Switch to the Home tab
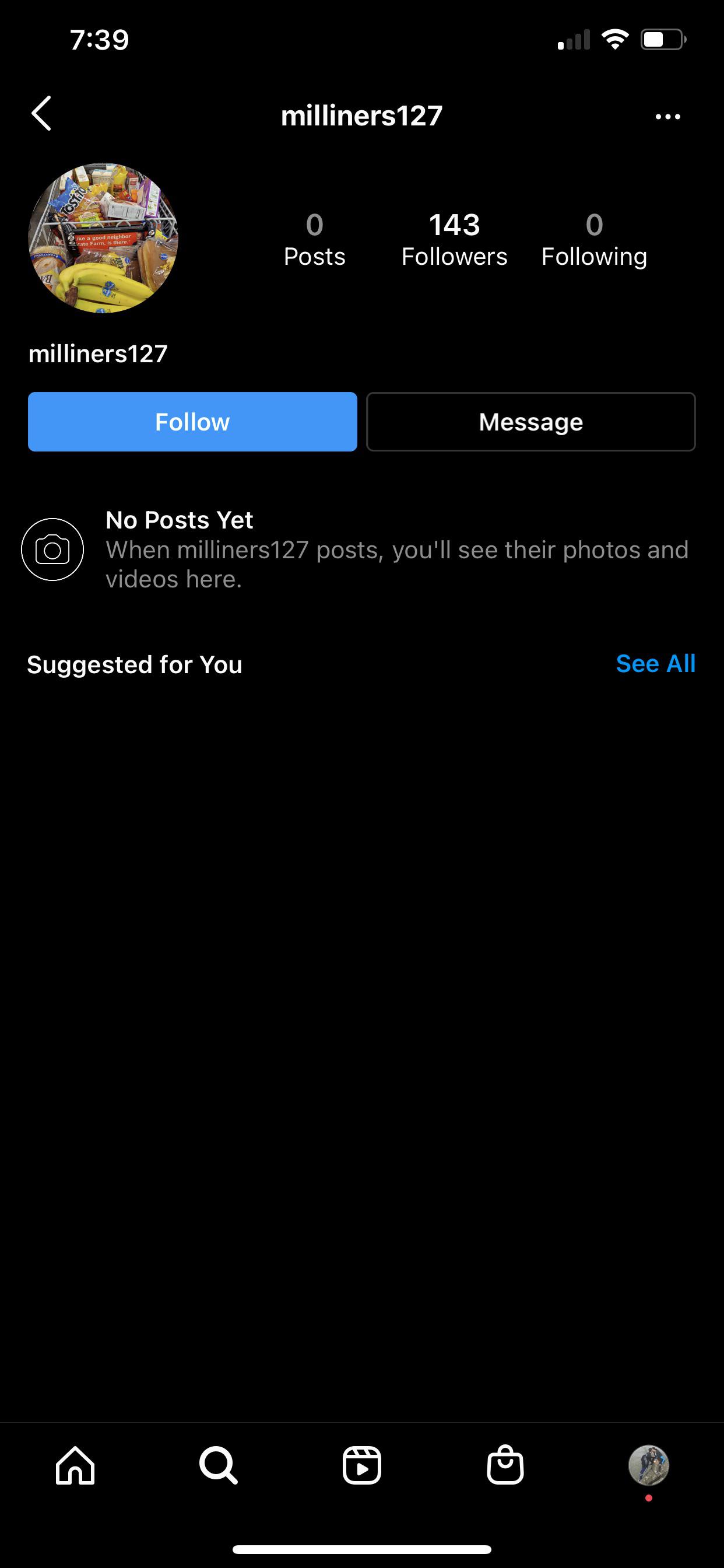 pyautogui.click(x=75, y=1465)
